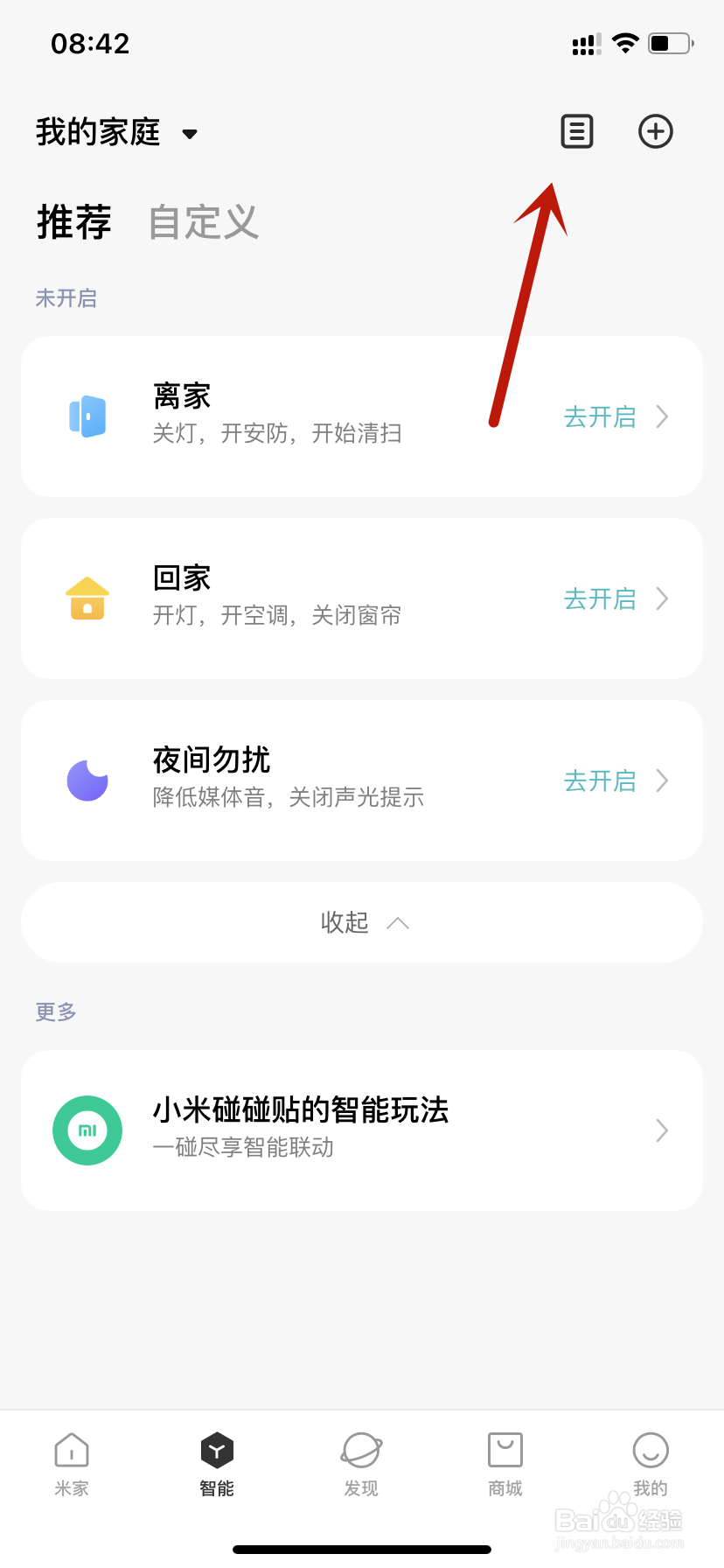The width and height of the screenshot is (724, 1568).
Task: Expand the 我的家庭 home selector
Action: 117,133
